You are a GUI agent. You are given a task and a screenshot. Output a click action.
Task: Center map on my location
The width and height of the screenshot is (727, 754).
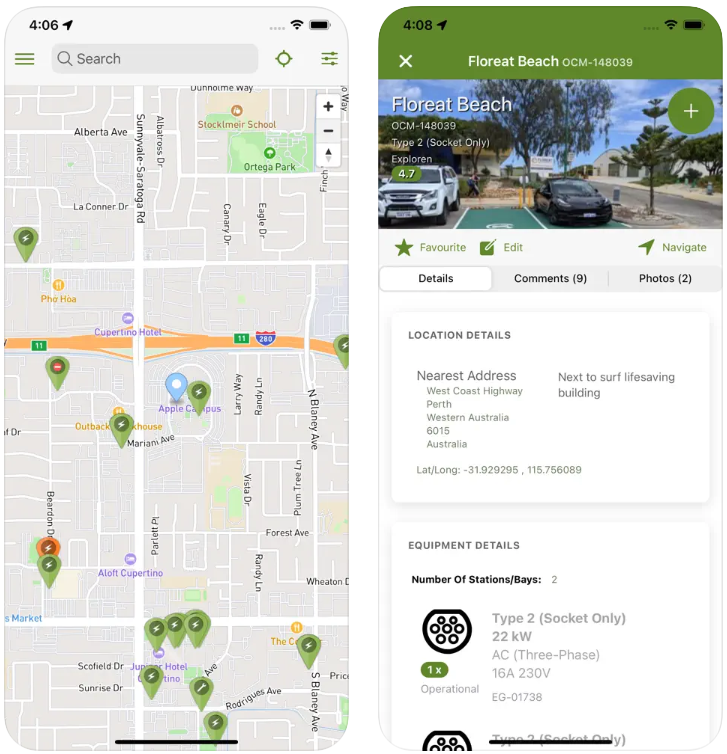(x=284, y=59)
